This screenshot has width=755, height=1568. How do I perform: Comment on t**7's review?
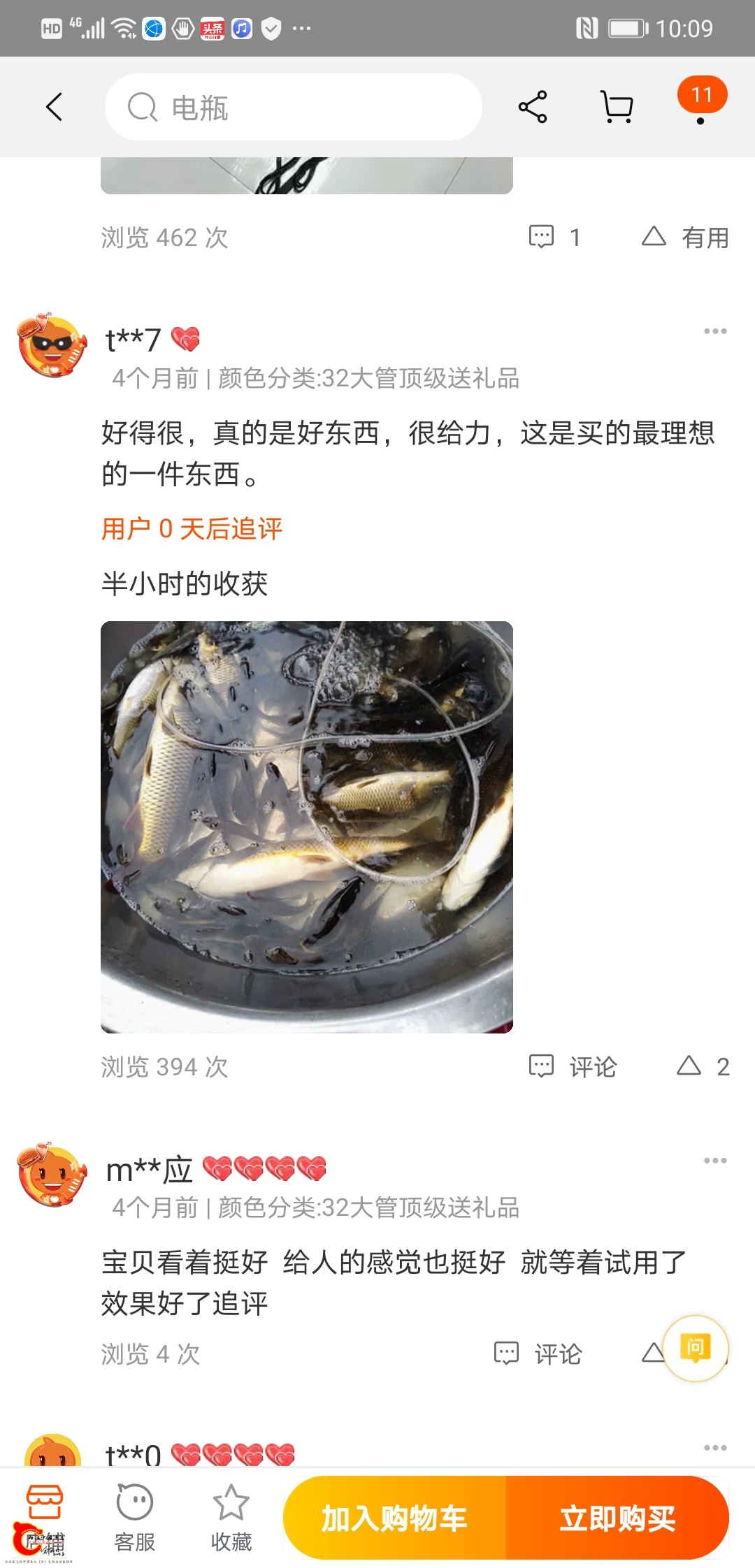coord(573,1067)
